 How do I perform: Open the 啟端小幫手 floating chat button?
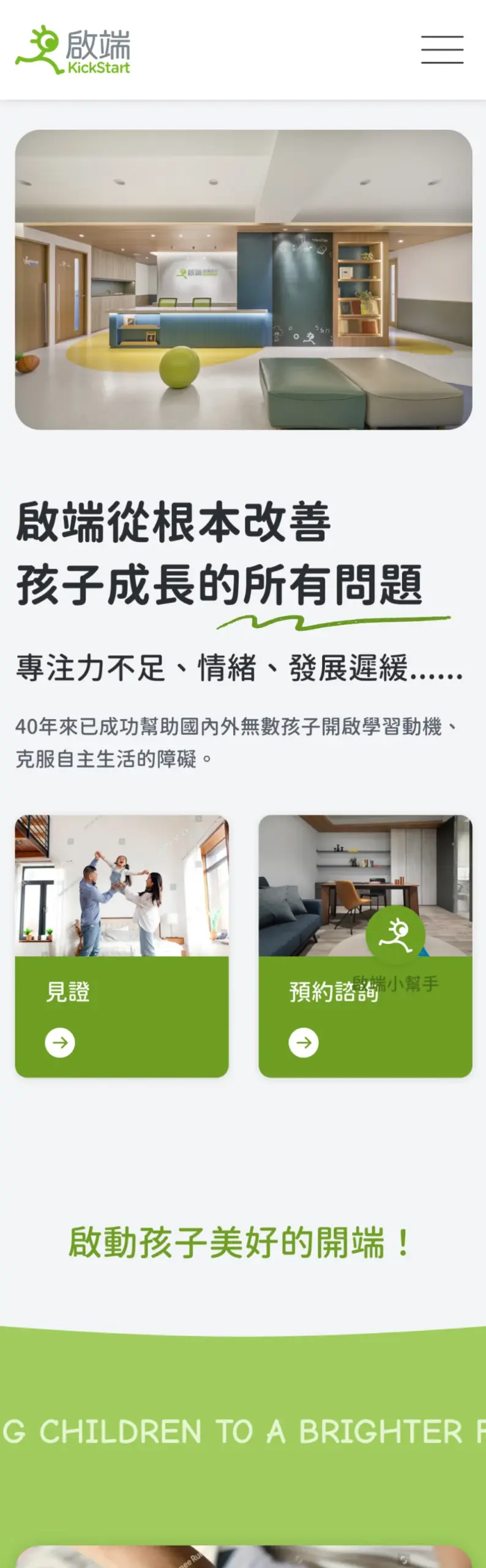[x=395, y=934]
